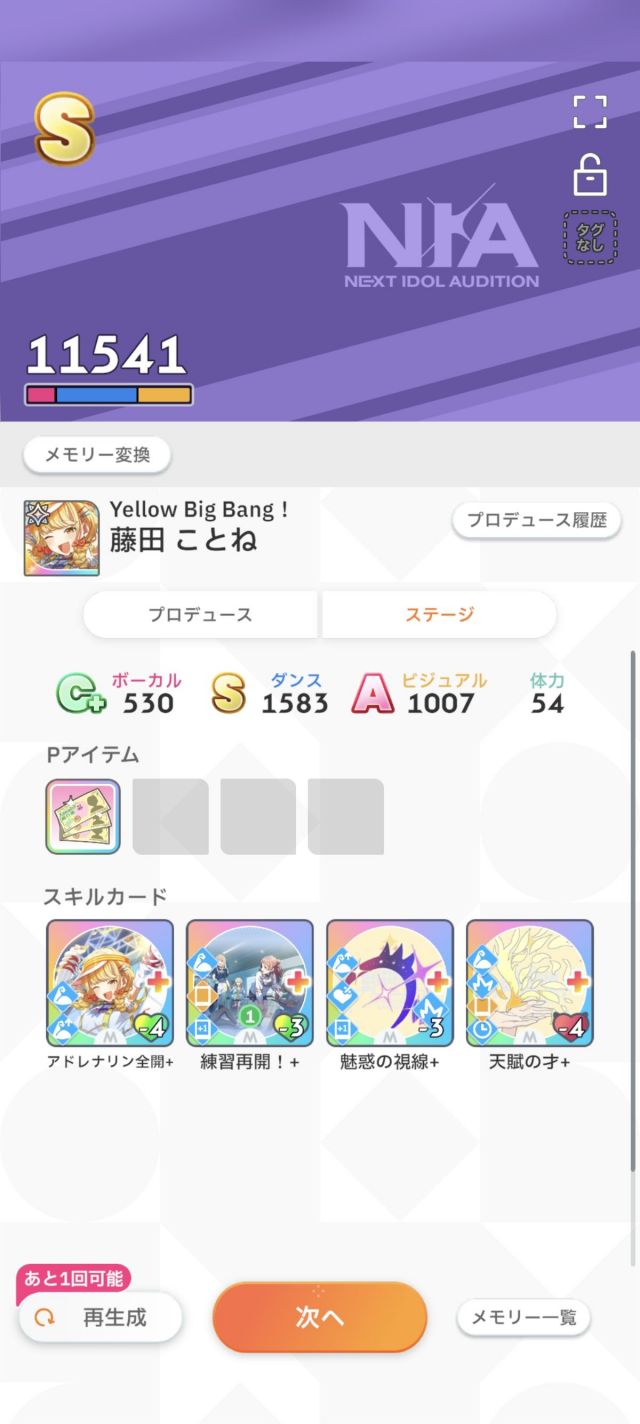The height and width of the screenshot is (1424, 640).
Task: View the P item ticket details
Action: tap(83, 816)
